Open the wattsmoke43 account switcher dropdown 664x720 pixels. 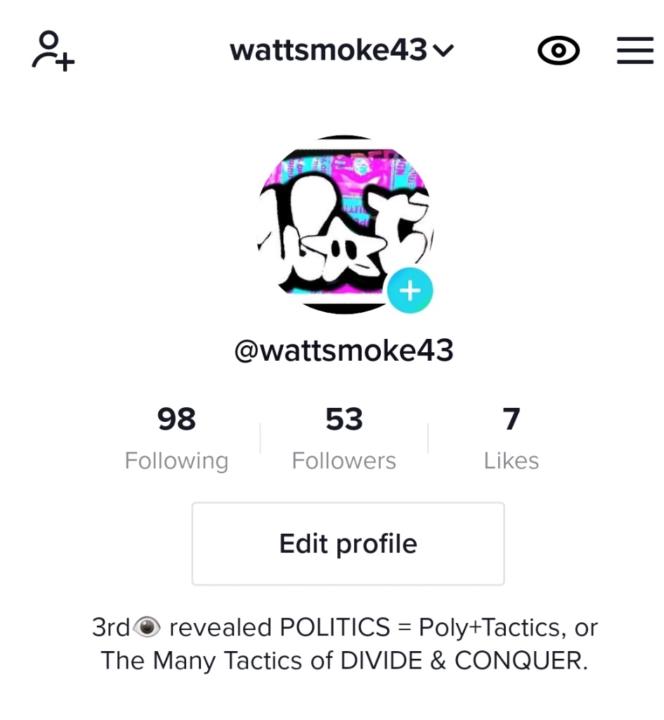341,50
